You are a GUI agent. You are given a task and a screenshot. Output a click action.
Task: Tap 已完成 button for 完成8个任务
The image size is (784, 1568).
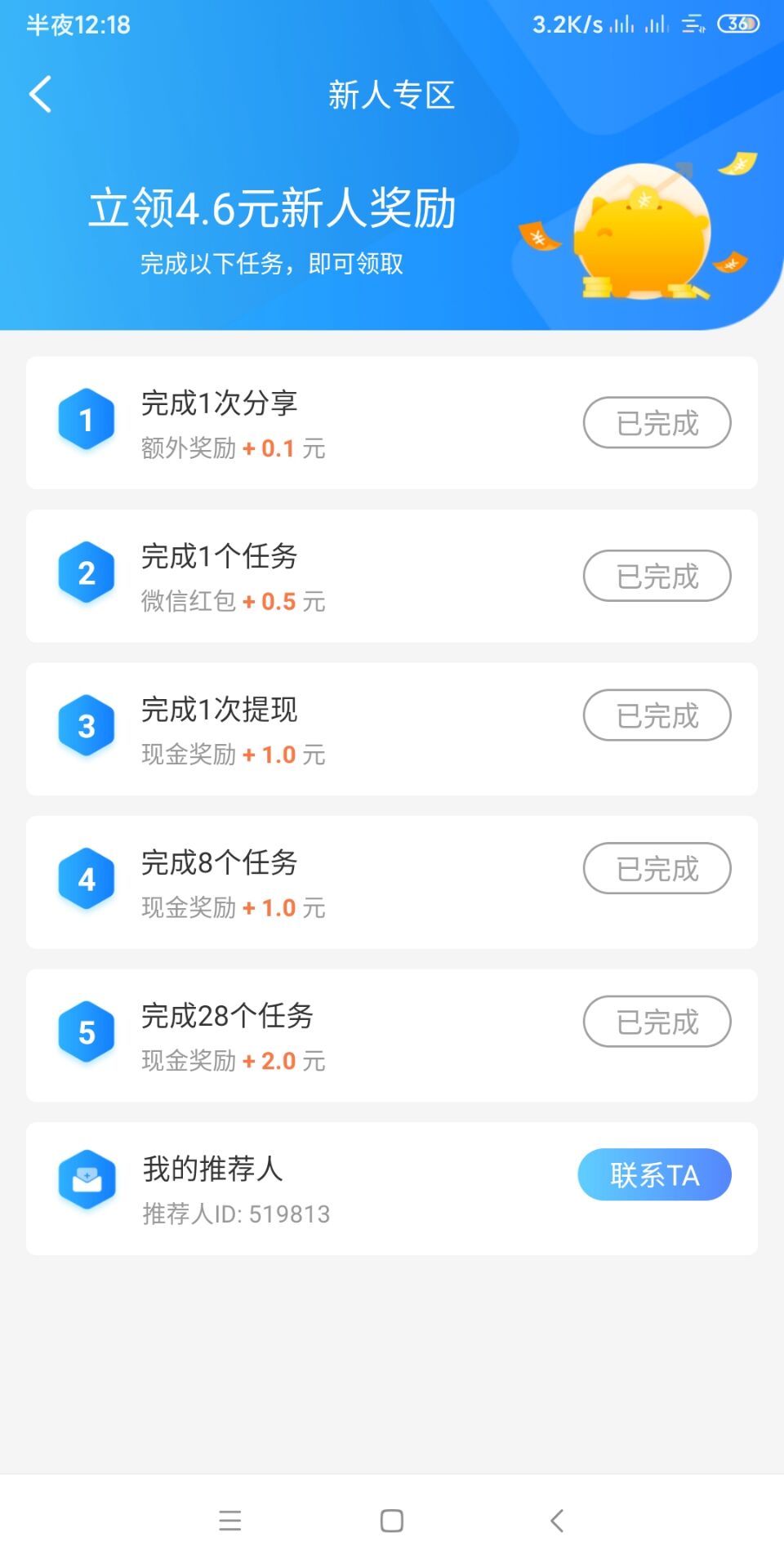[x=657, y=868]
